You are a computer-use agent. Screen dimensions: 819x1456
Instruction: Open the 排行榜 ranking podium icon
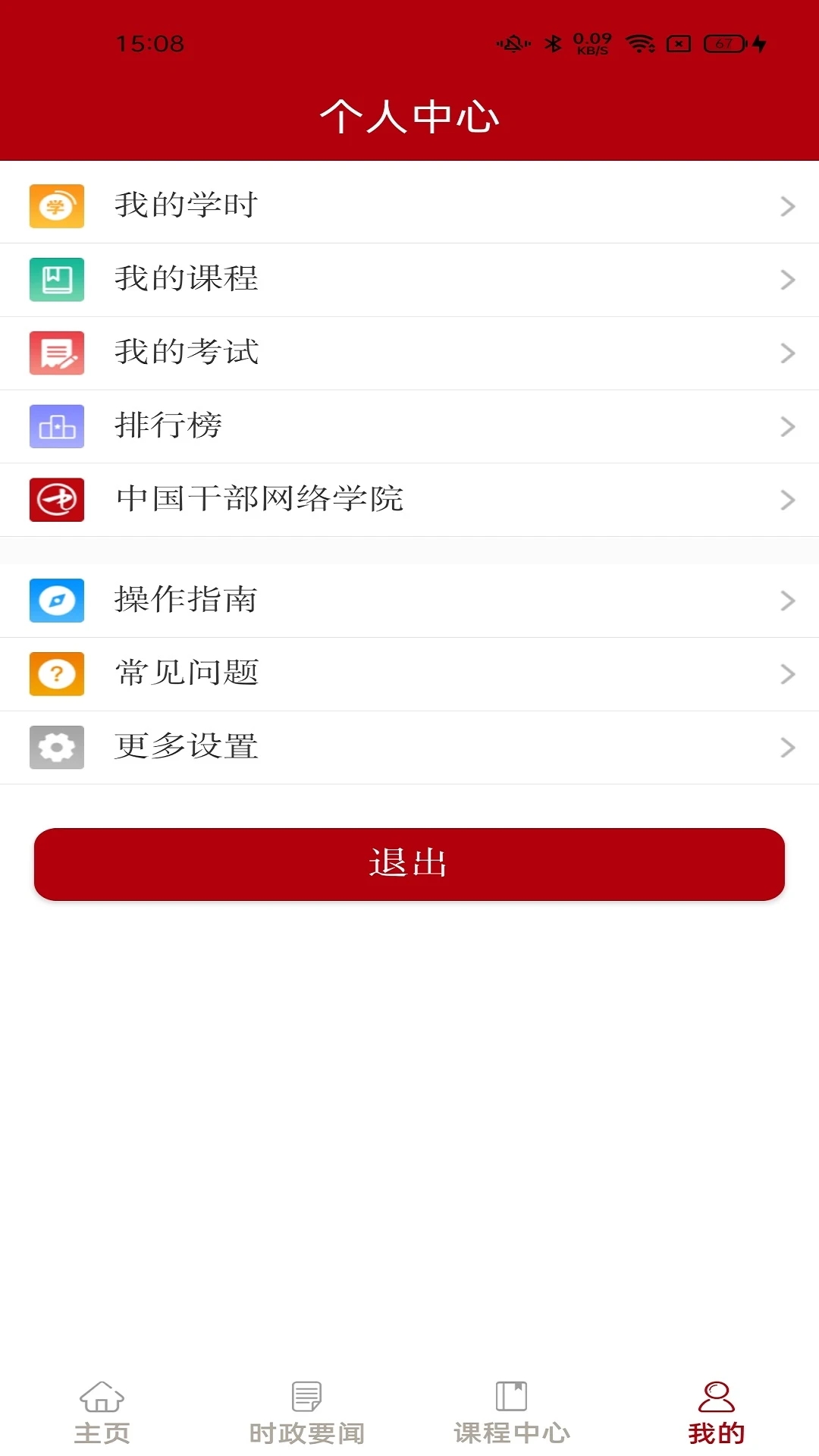pos(56,426)
